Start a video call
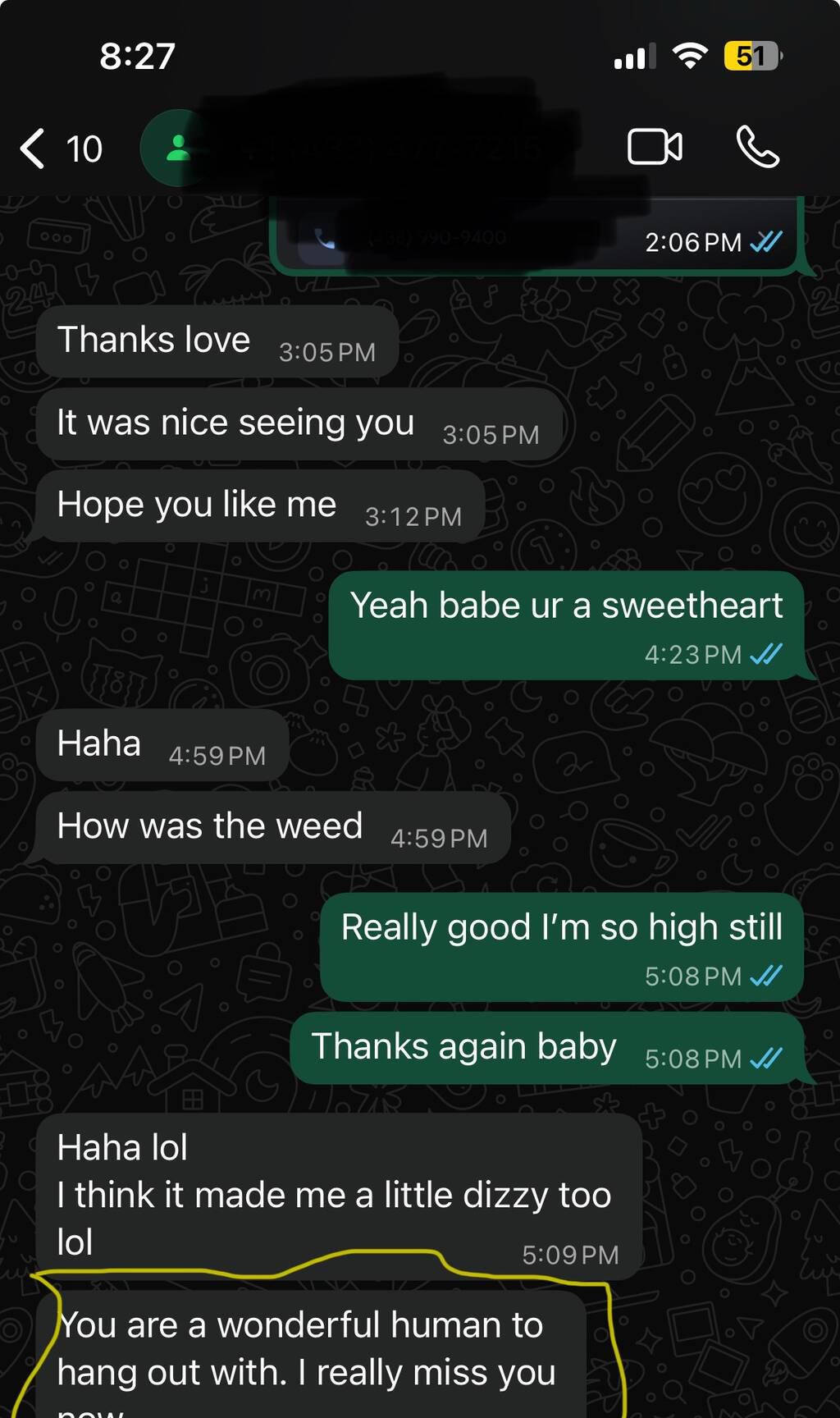Viewport: 840px width, 1418px height. (x=655, y=148)
